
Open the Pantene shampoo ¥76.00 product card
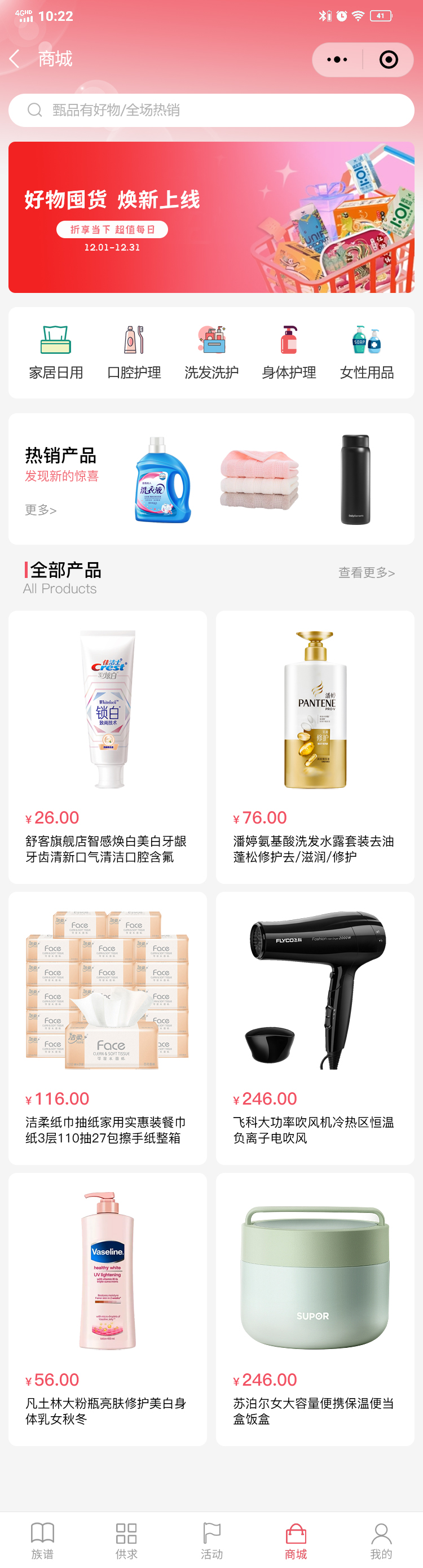click(x=315, y=747)
